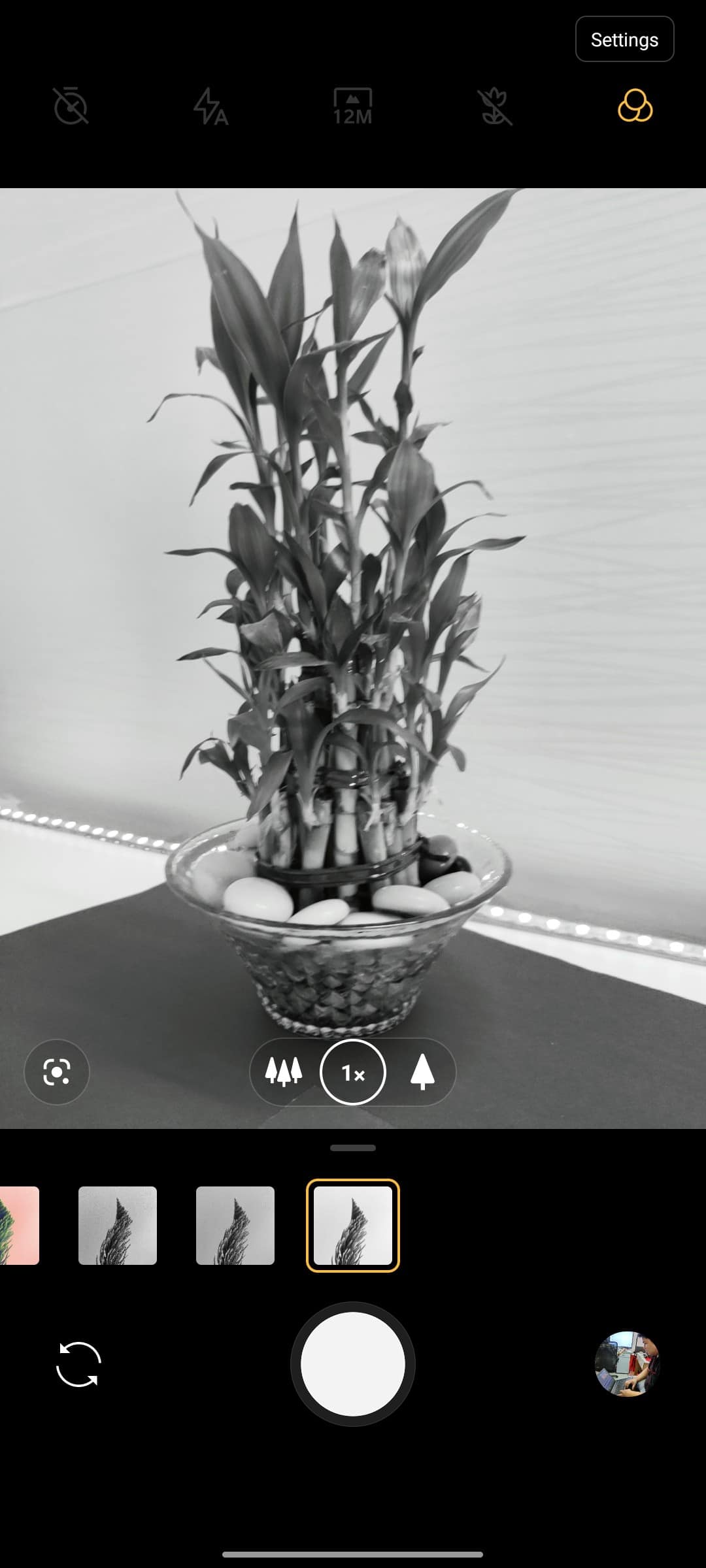Change the 12M photo resolution
The height and width of the screenshot is (1568, 706).
click(352, 106)
